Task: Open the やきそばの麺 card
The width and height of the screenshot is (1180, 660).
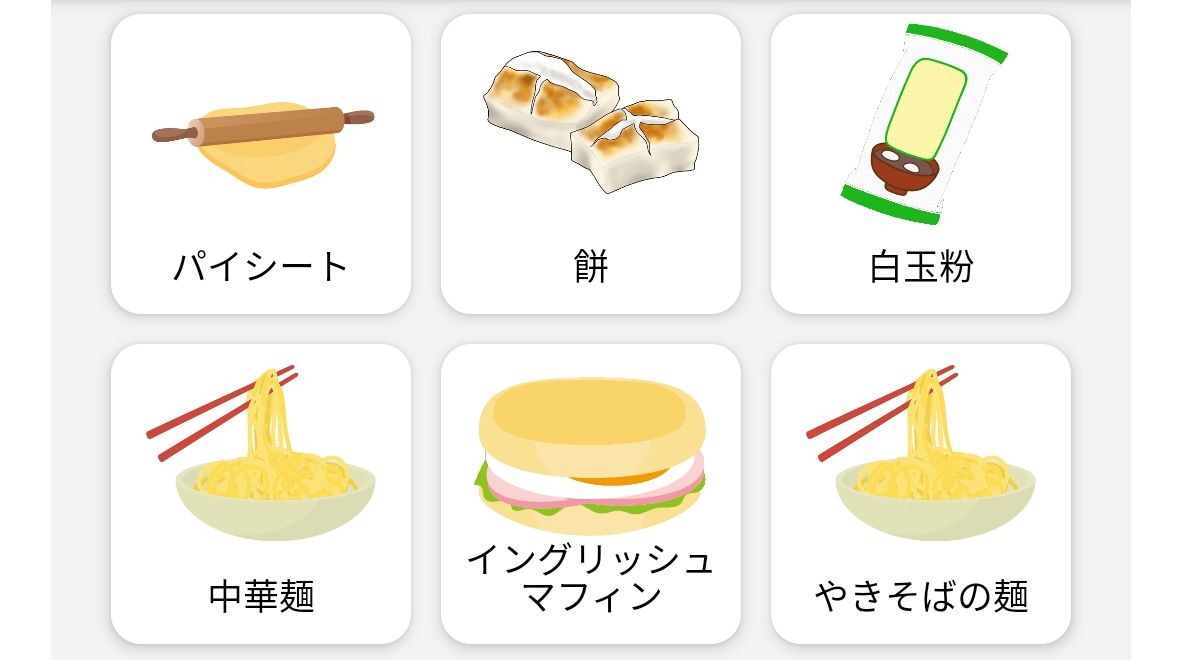Action: coord(920,493)
